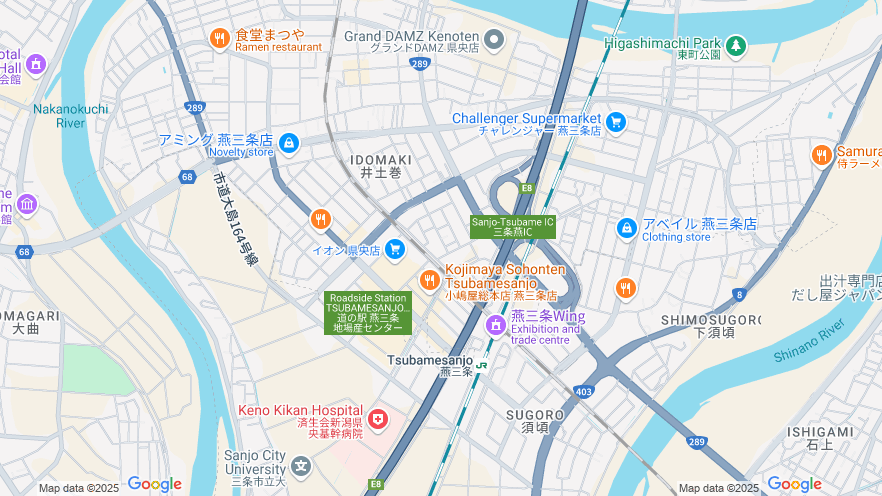Open アベイル 燕三条店 Clothing store pin
Image resolution: width=882 pixels, height=496 pixels.
(627, 228)
